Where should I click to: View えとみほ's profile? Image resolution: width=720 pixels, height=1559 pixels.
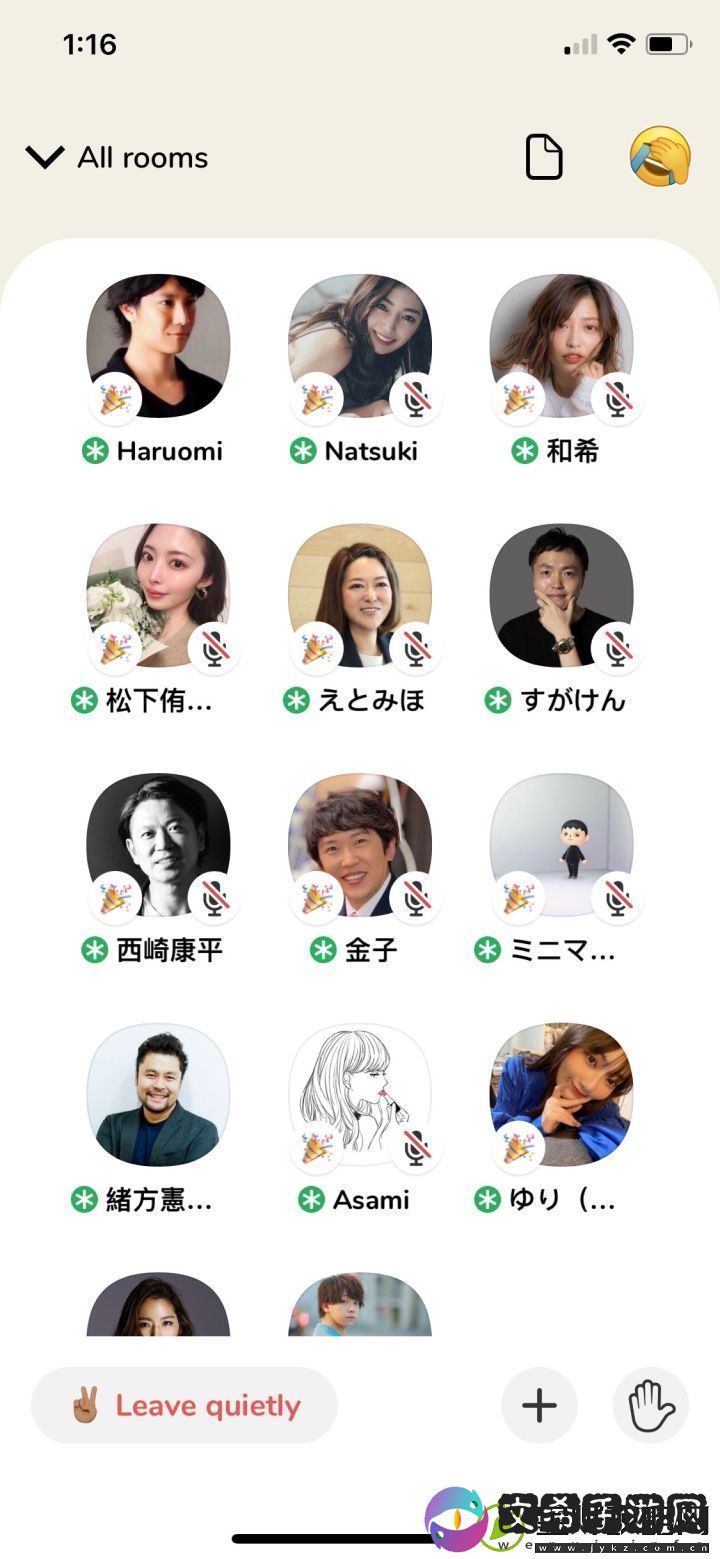tap(360, 596)
